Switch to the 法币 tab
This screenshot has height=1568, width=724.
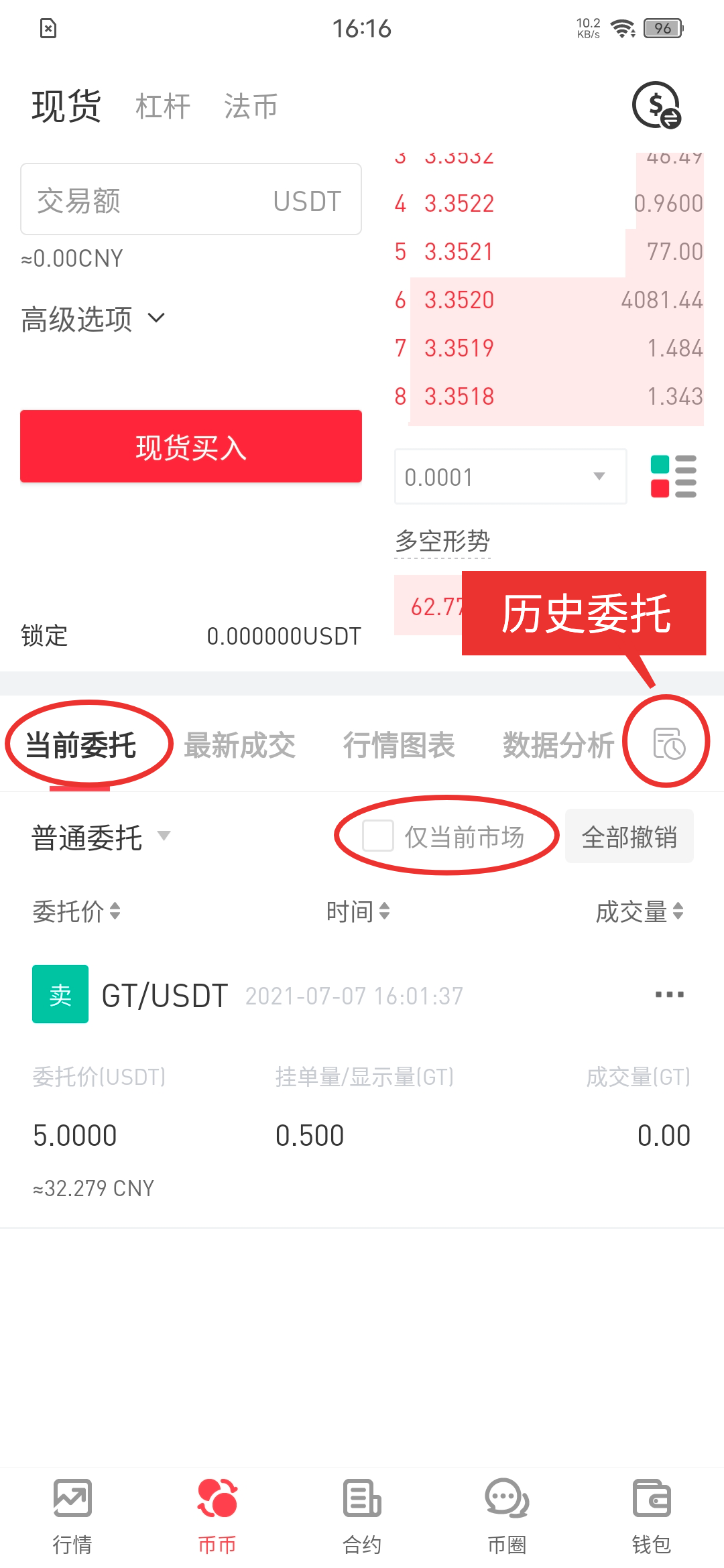point(250,107)
